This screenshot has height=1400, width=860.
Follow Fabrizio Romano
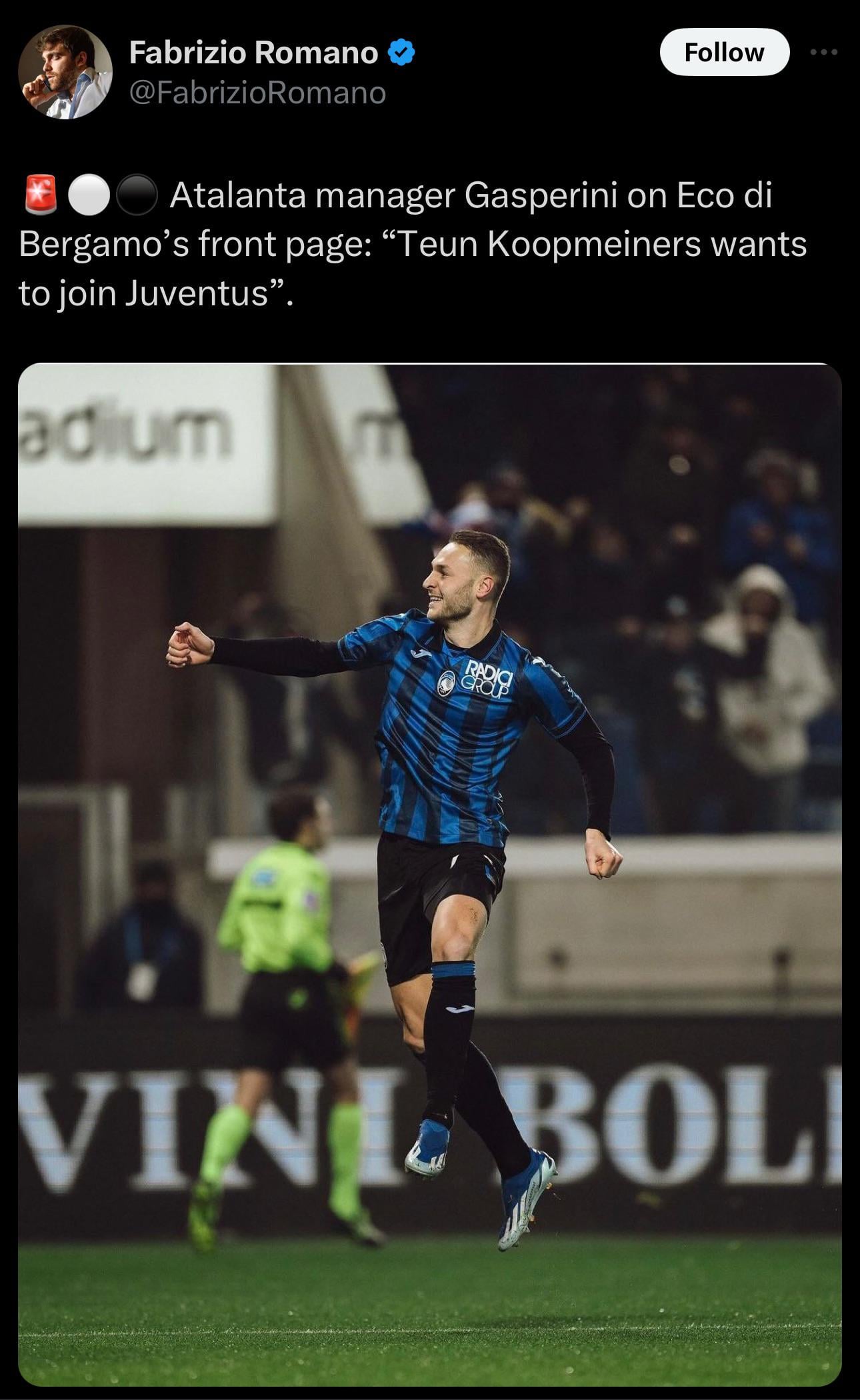(x=724, y=53)
